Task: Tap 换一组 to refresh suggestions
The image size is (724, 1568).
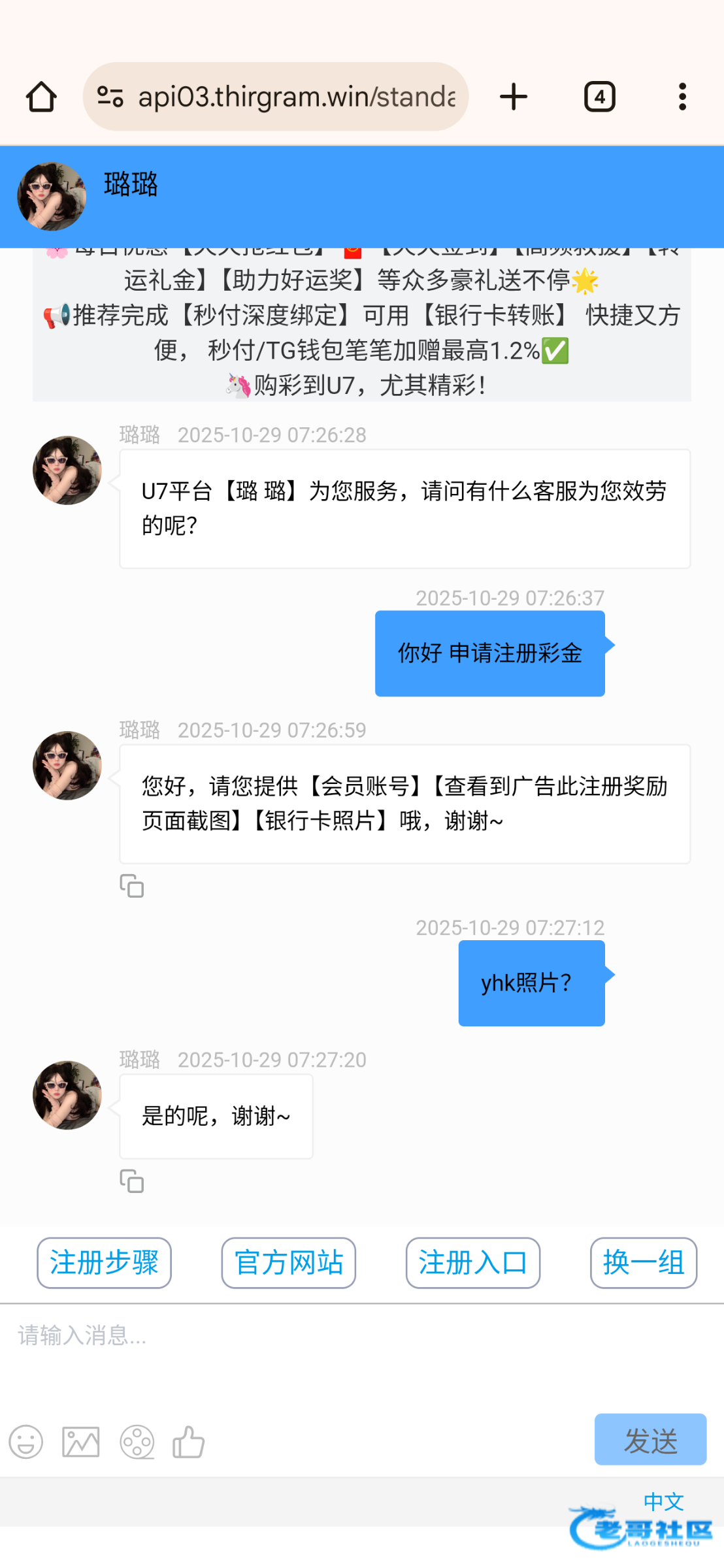Action: tap(643, 1263)
